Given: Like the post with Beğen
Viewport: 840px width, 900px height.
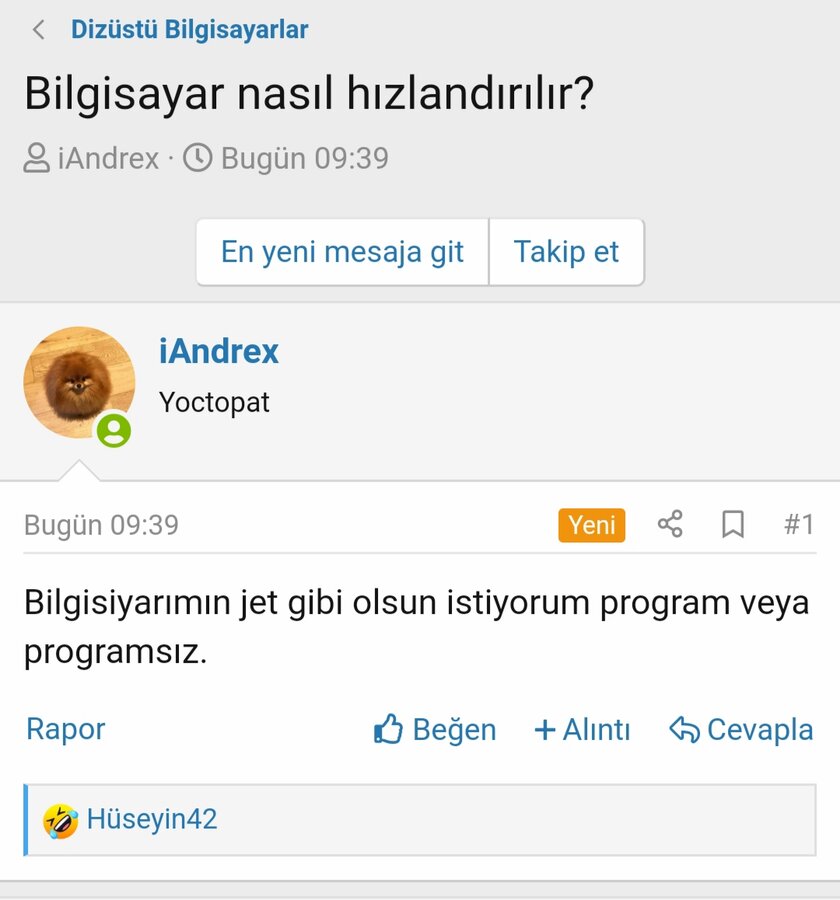Looking at the screenshot, I should pyautogui.click(x=435, y=730).
